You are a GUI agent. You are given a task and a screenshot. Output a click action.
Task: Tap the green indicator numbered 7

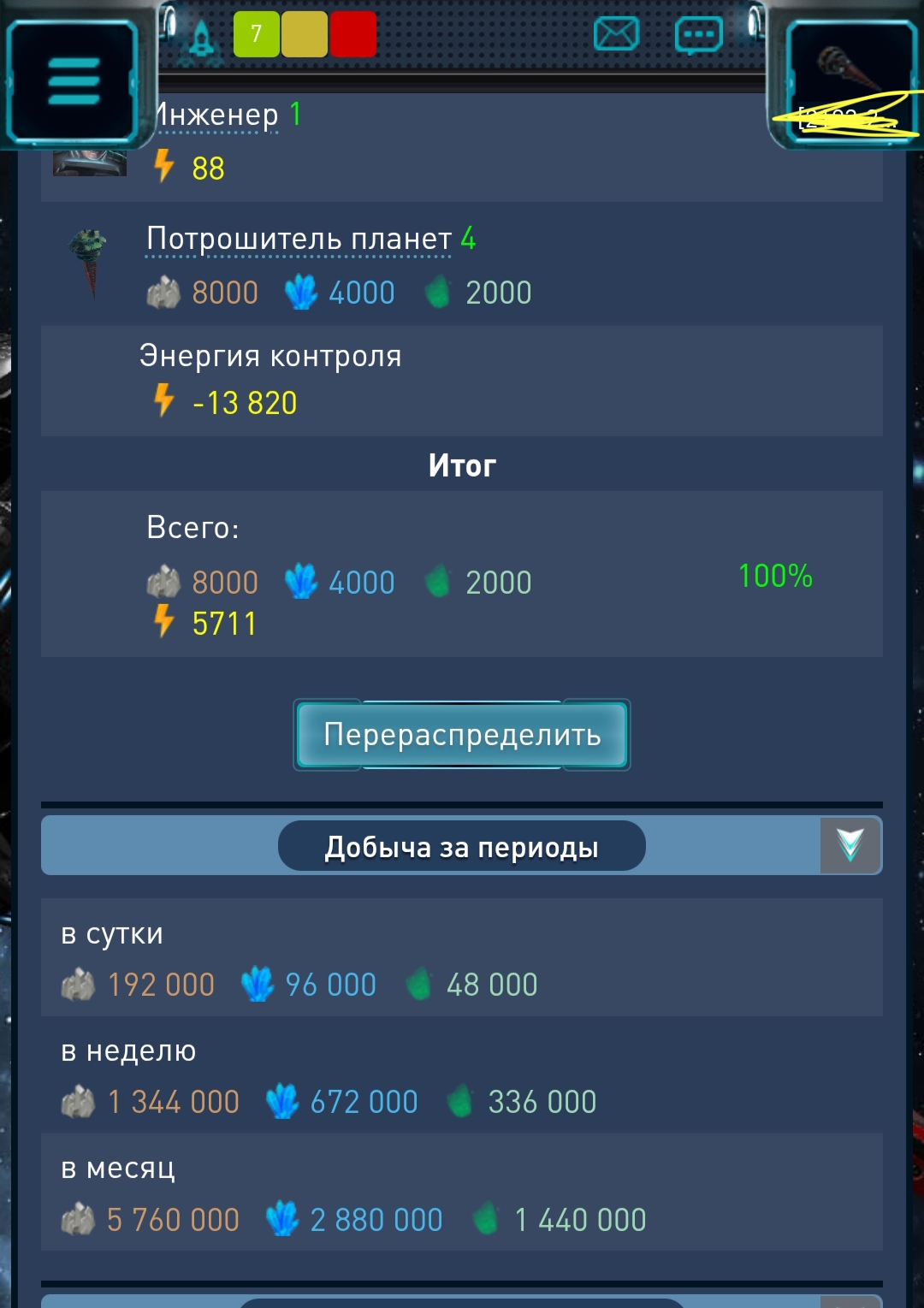tap(256, 34)
